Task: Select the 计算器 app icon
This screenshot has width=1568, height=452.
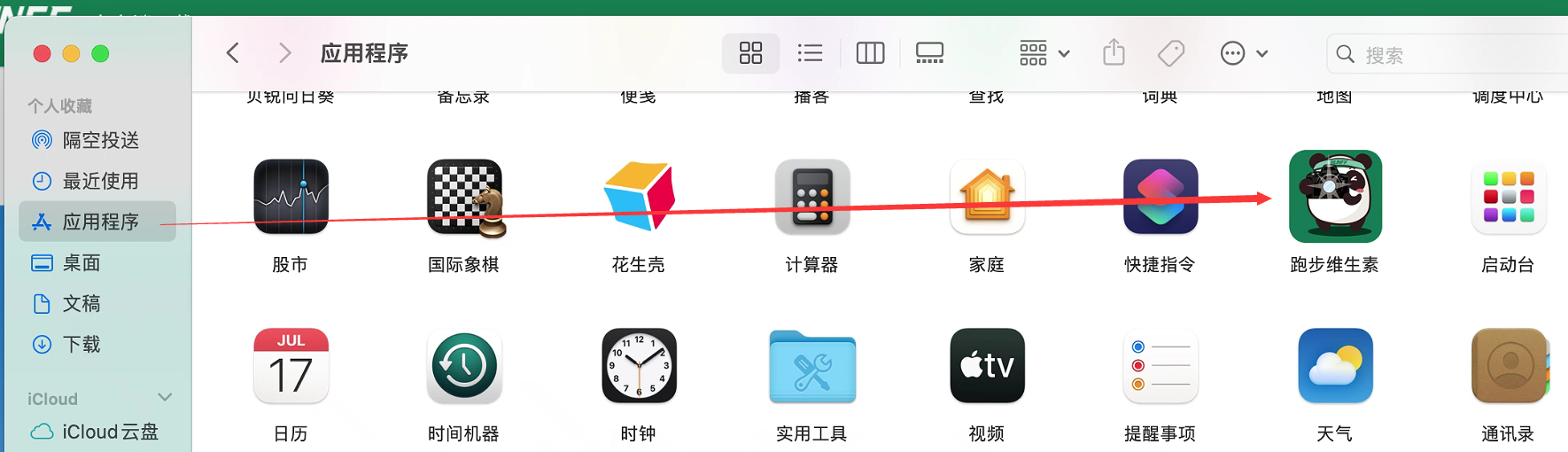Action: click(x=811, y=197)
